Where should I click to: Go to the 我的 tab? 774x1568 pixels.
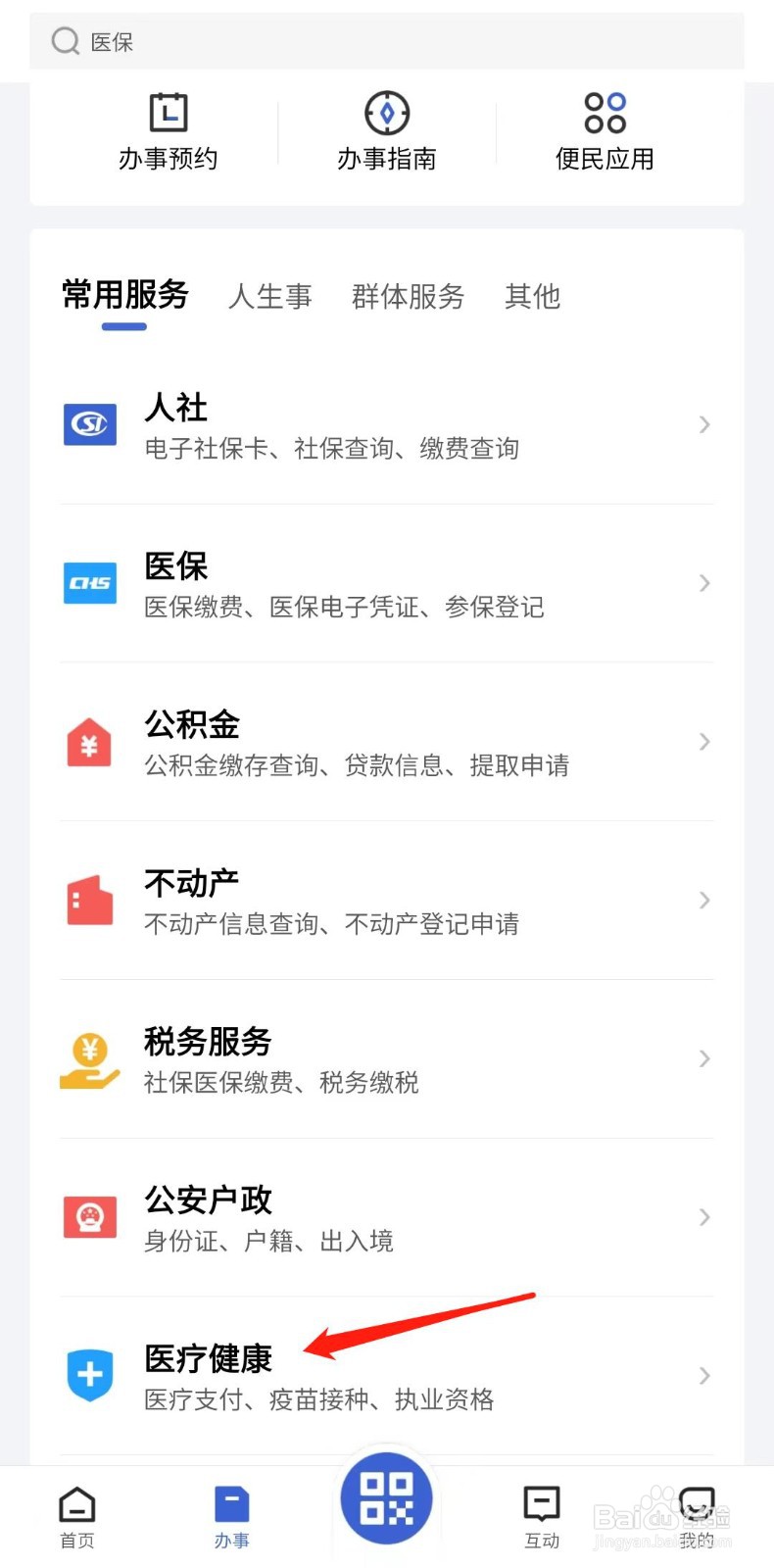point(697,1517)
